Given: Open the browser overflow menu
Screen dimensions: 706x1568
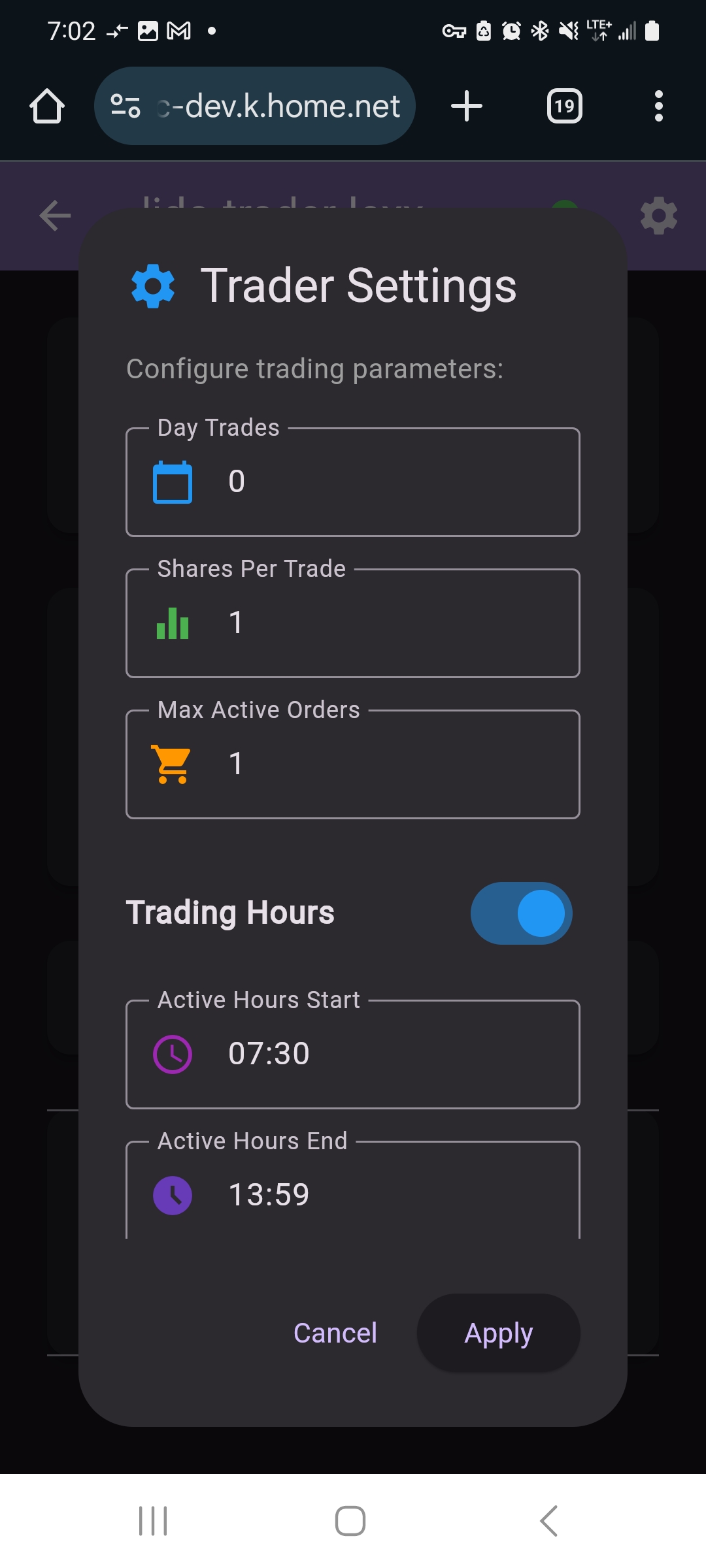Looking at the screenshot, I should [x=658, y=106].
